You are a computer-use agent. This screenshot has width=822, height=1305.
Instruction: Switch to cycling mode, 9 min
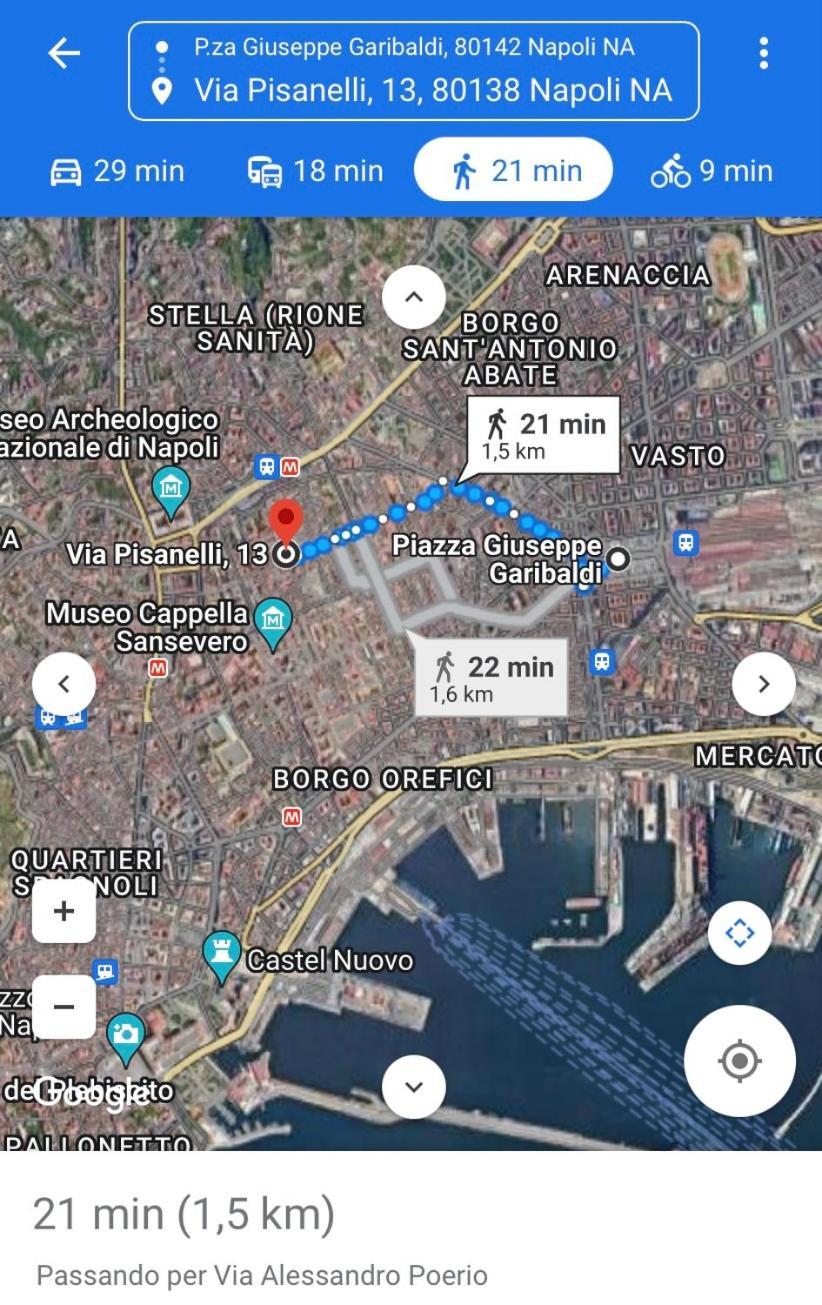(712, 171)
